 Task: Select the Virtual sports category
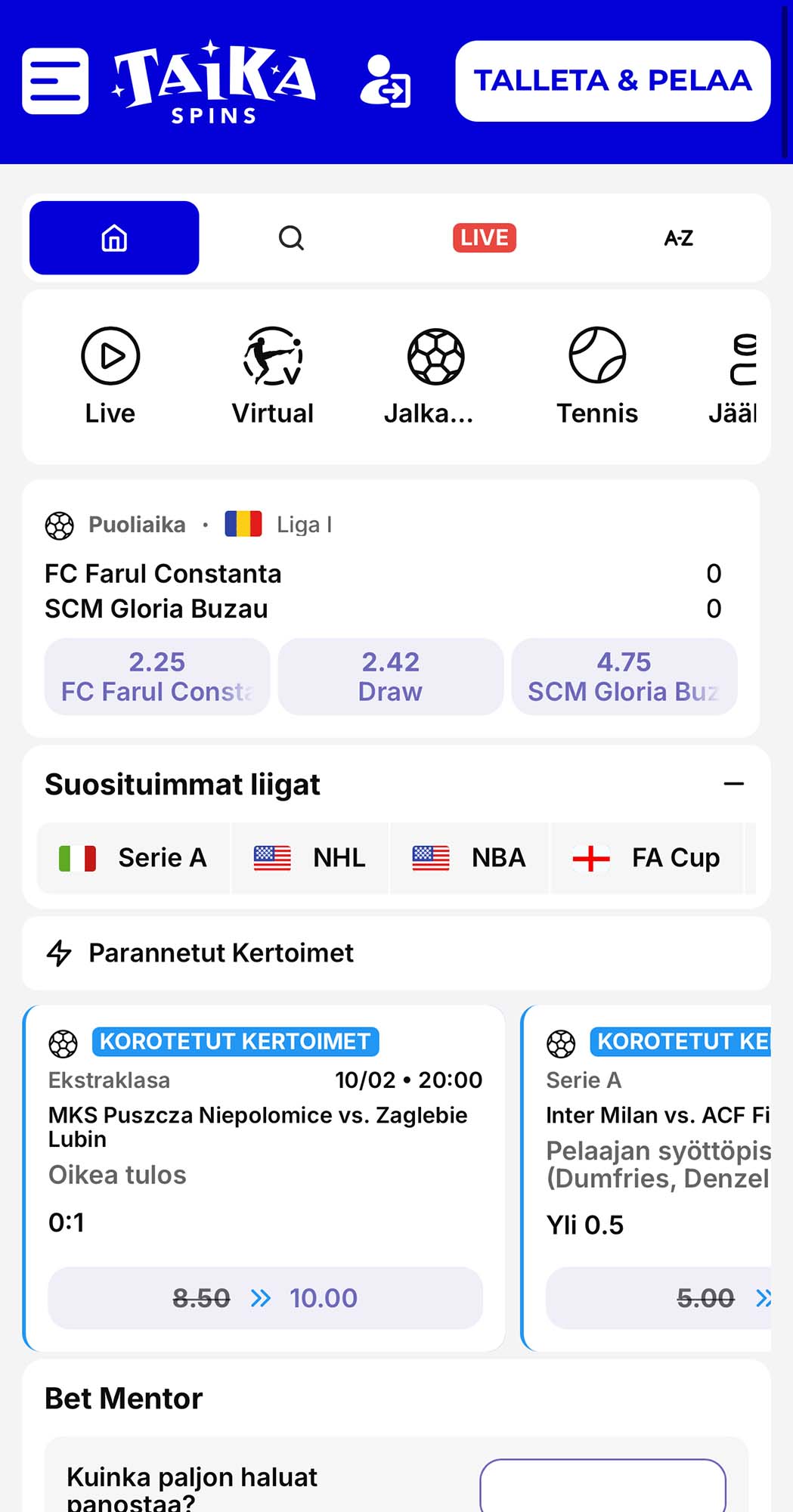click(272, 376)
